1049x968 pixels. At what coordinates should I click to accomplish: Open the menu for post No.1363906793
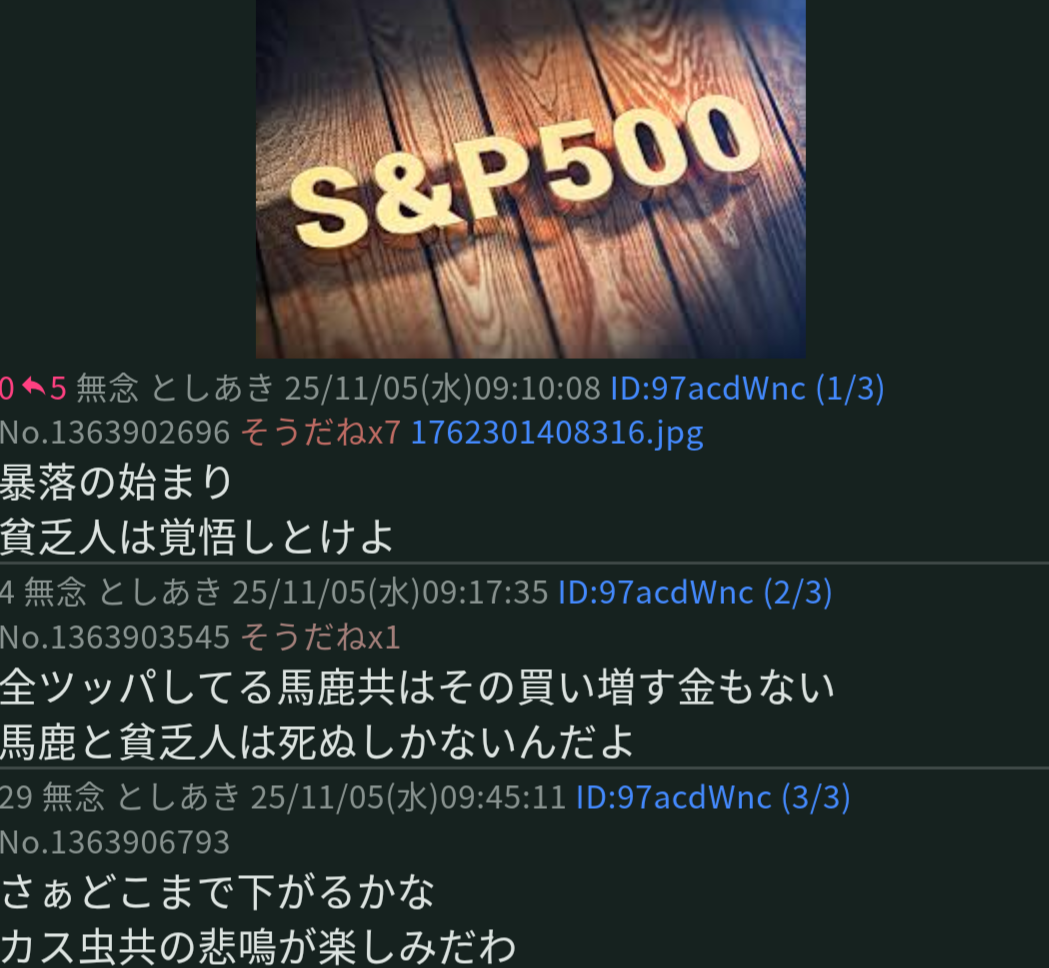pyautogui.click(x=114, y=842)
